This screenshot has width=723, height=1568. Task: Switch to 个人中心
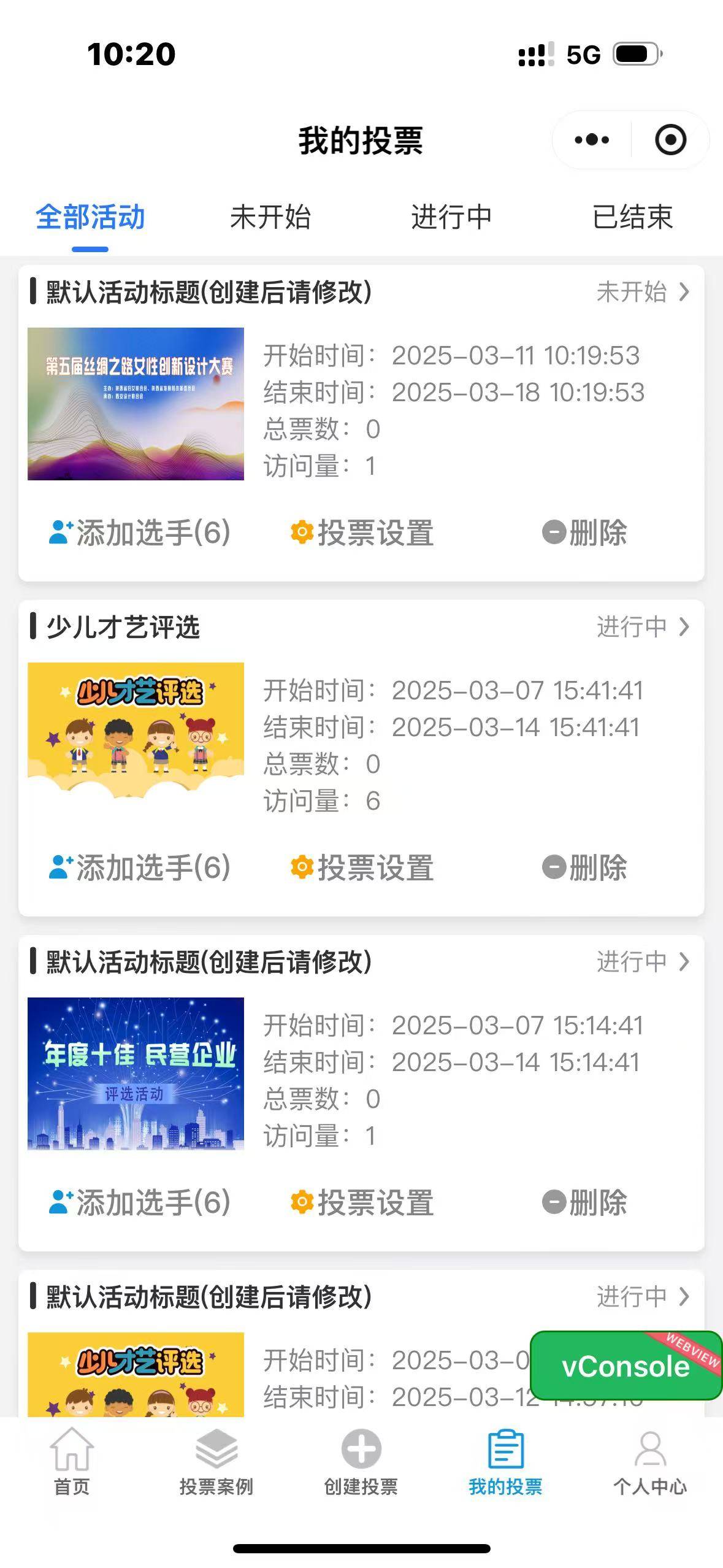650,1461
